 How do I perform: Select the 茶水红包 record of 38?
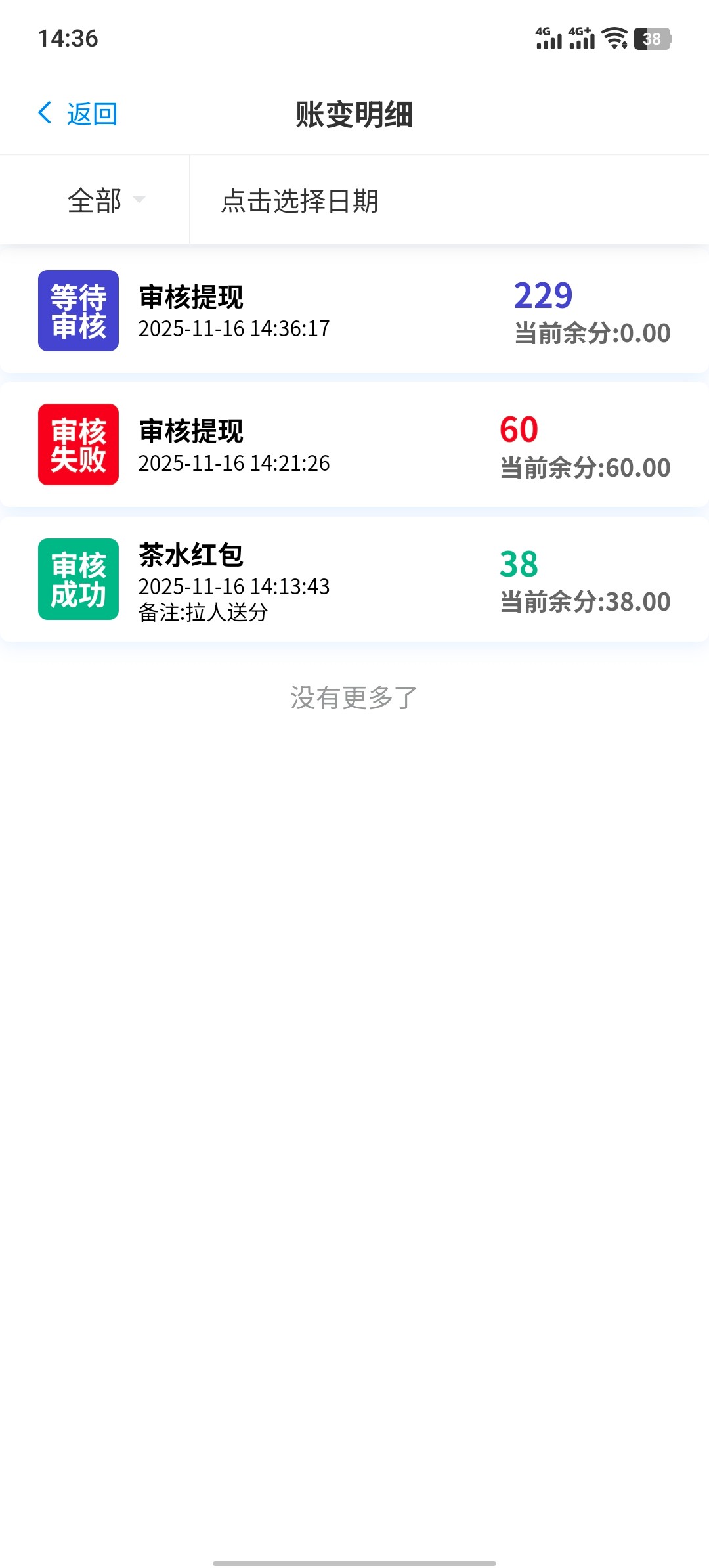click(x=354, y=579)
